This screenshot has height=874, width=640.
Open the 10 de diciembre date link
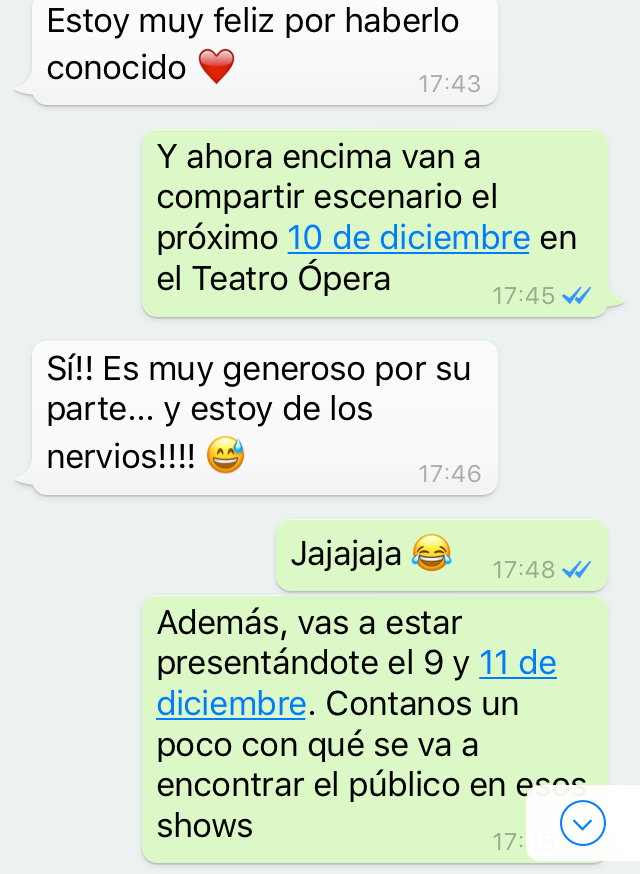tap(408, 238)
